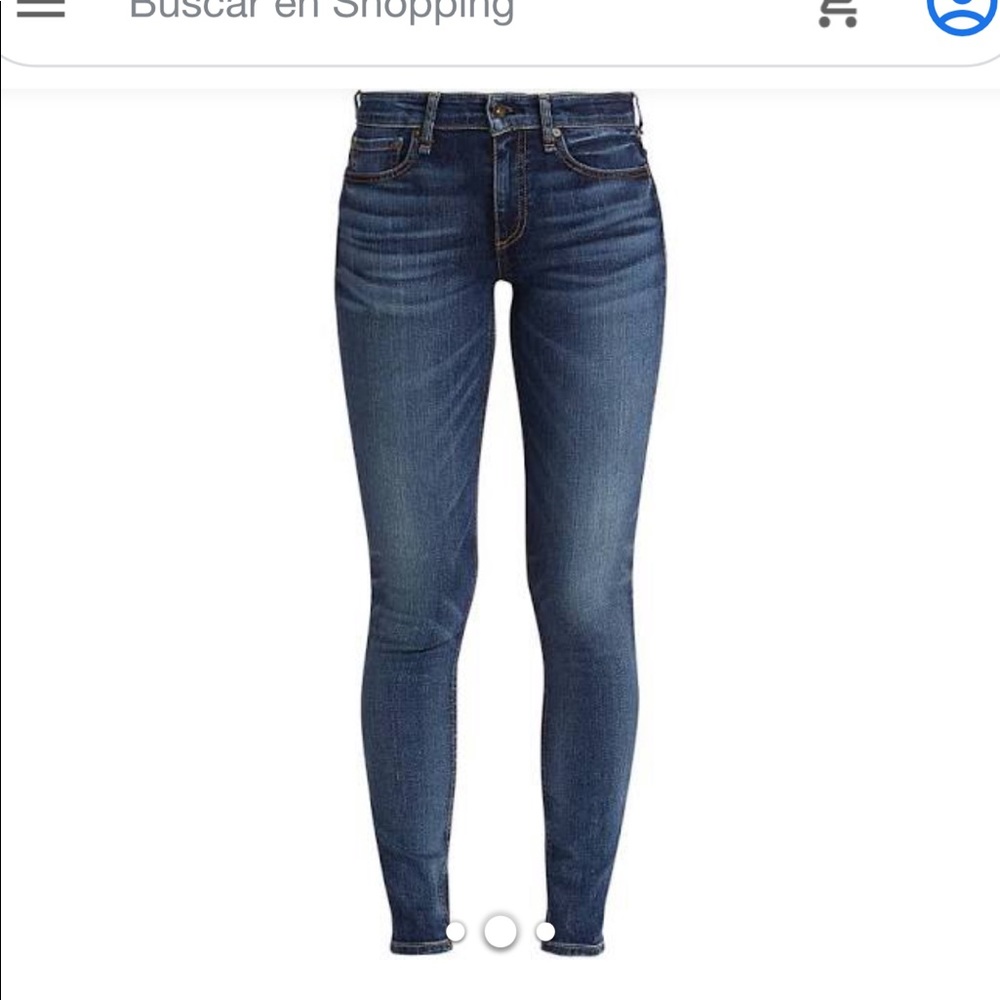Jump to the third image dot
1000x1000 pixels.
coord(545,931)
